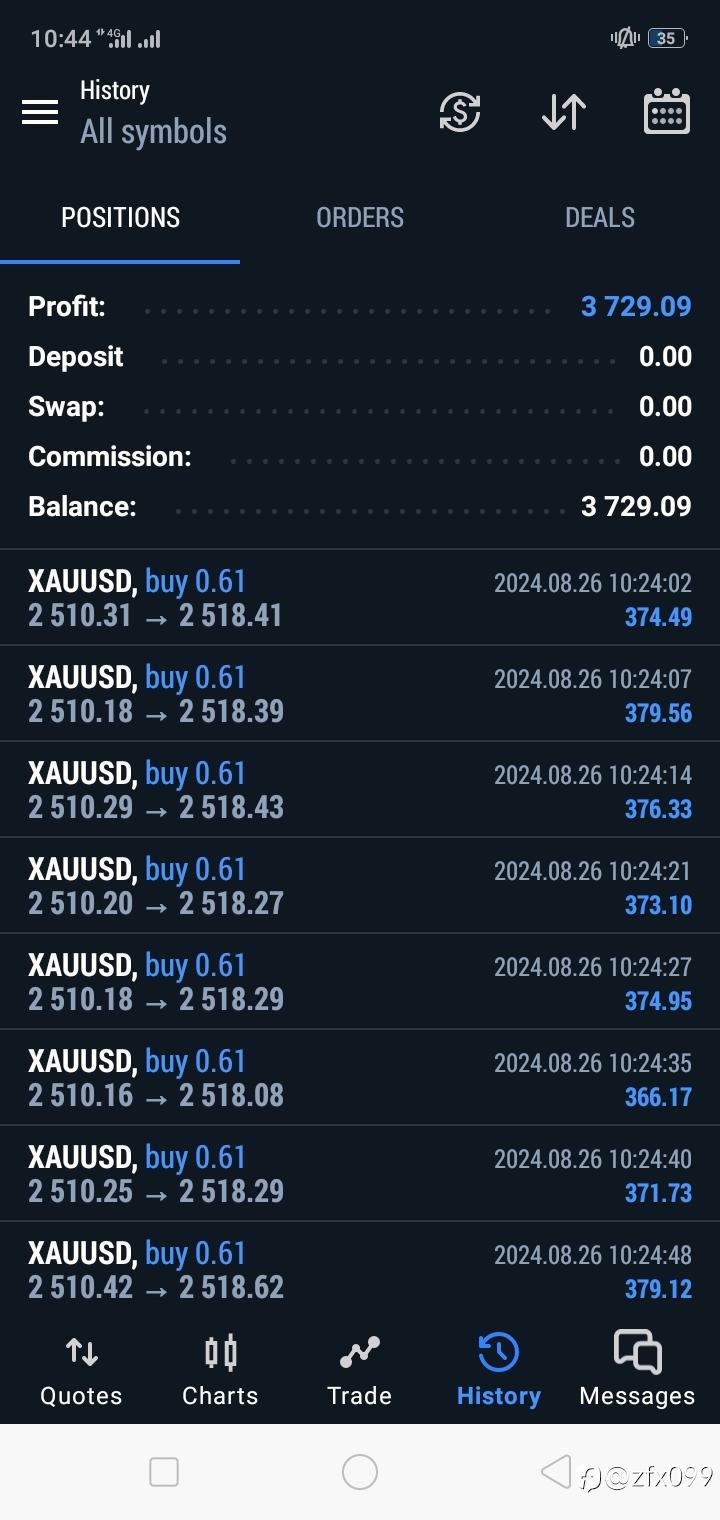Open the XAUUSD position with profit 371.73
The height and width of the screenshot is (1520, 720).
click(360, 1174)
